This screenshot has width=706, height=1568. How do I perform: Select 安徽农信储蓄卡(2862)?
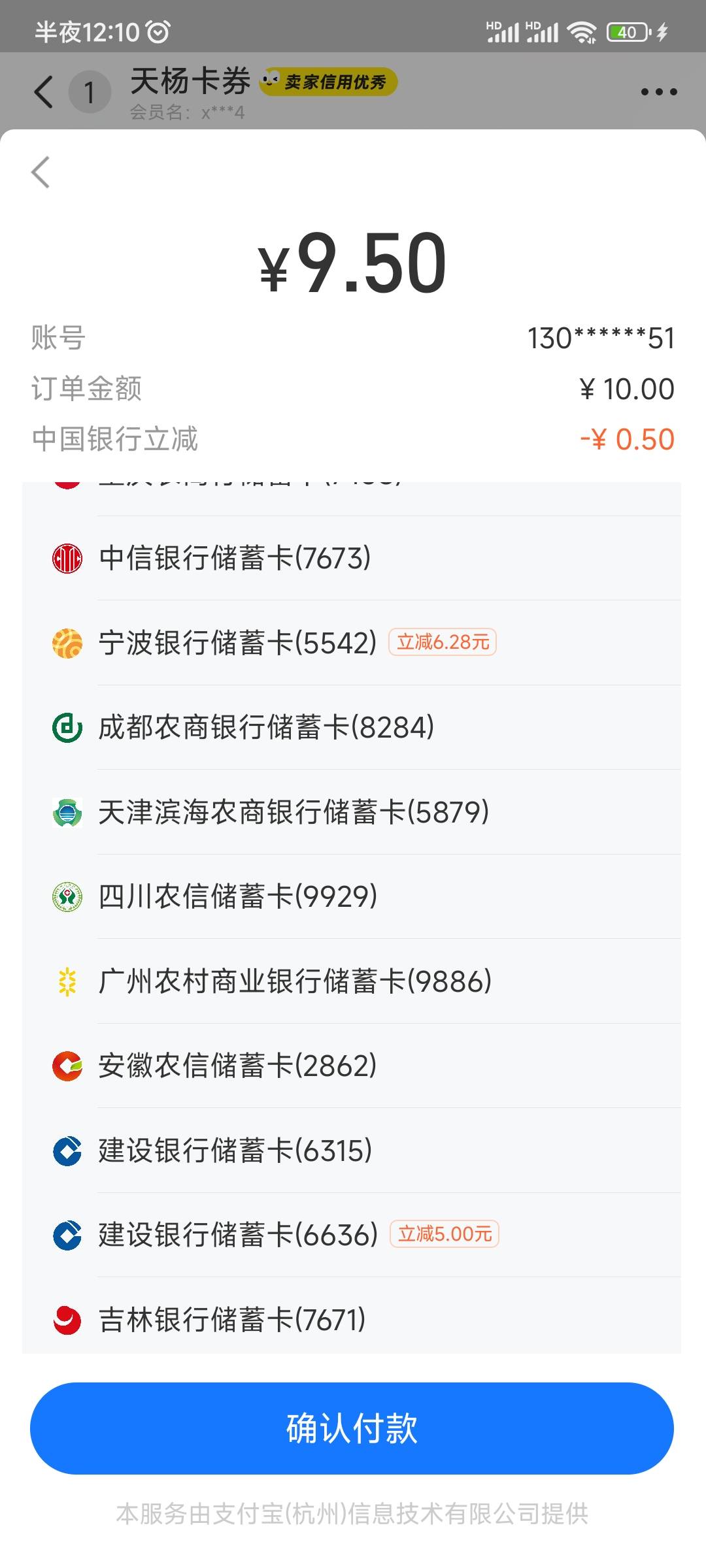[352, 1066]
